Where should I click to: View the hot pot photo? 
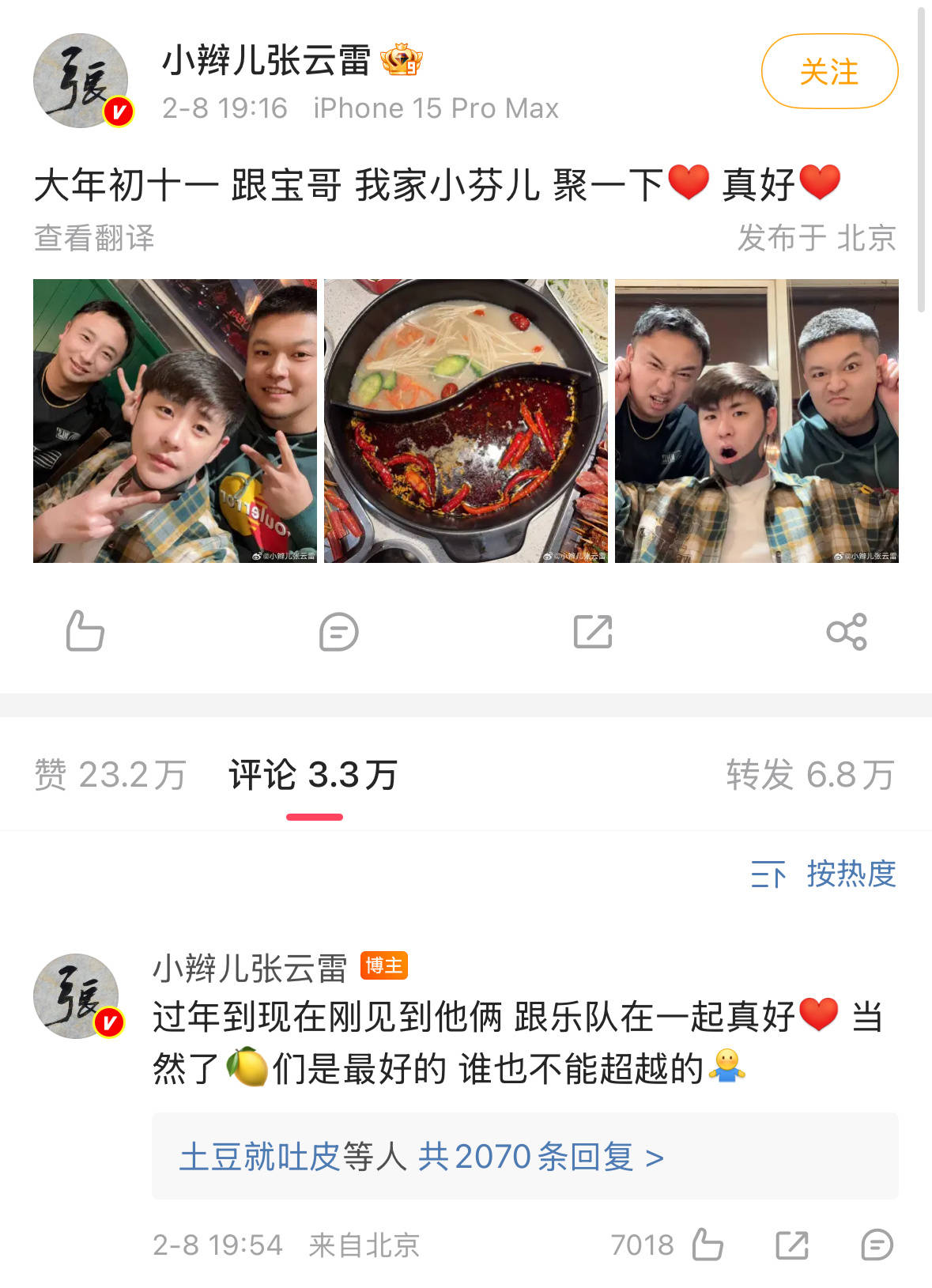tap(466, 421)
